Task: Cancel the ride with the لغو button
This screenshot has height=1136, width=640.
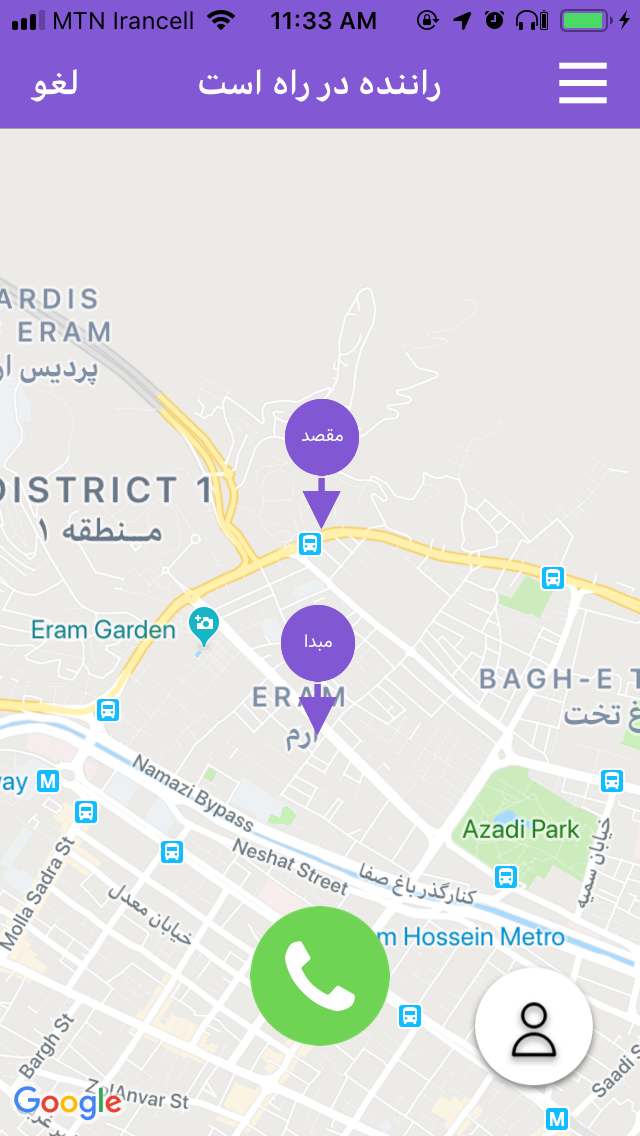Action: click(x=55, y=84)
